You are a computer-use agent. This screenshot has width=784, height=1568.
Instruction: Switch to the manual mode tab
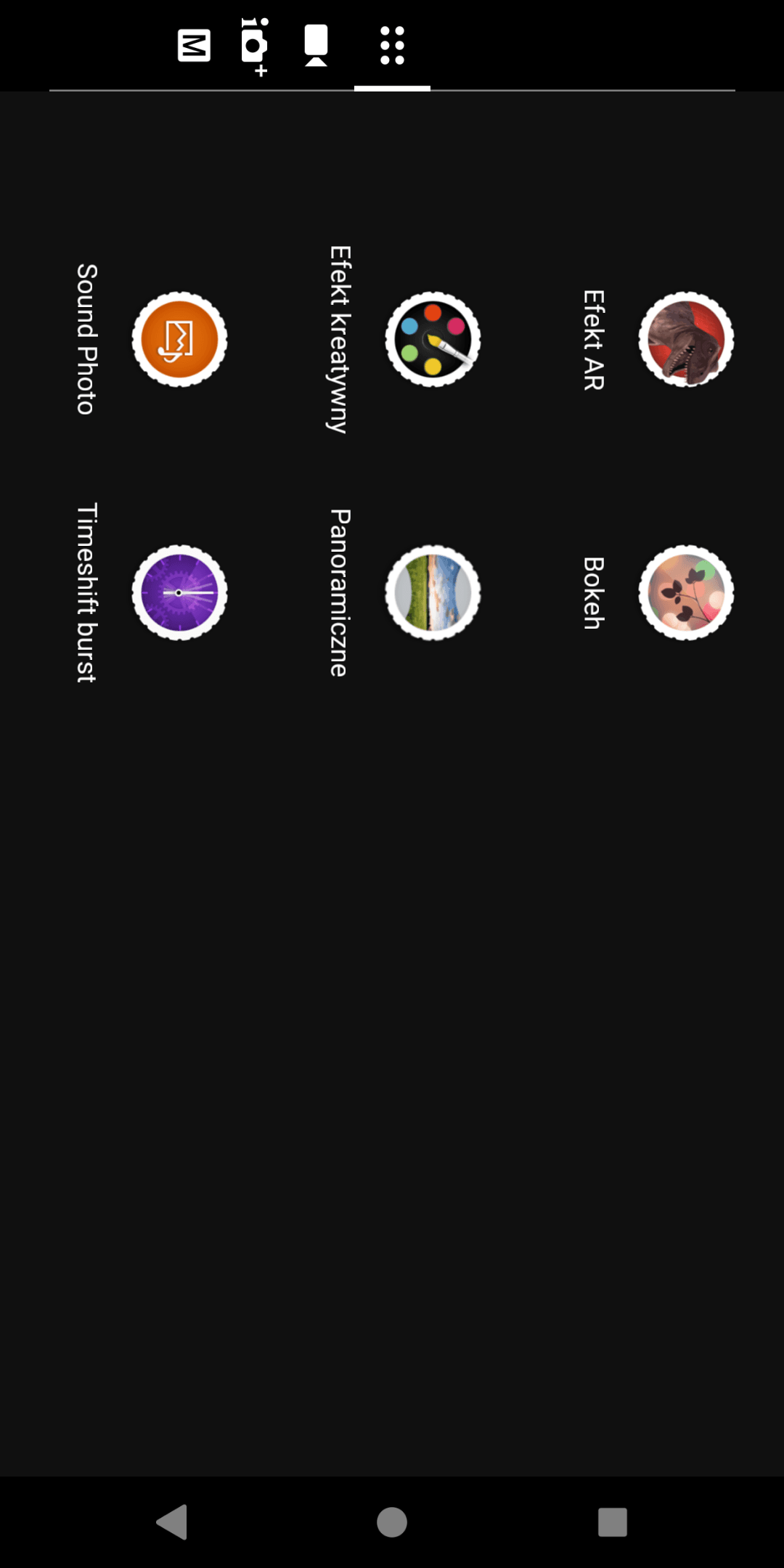point(194,46)
